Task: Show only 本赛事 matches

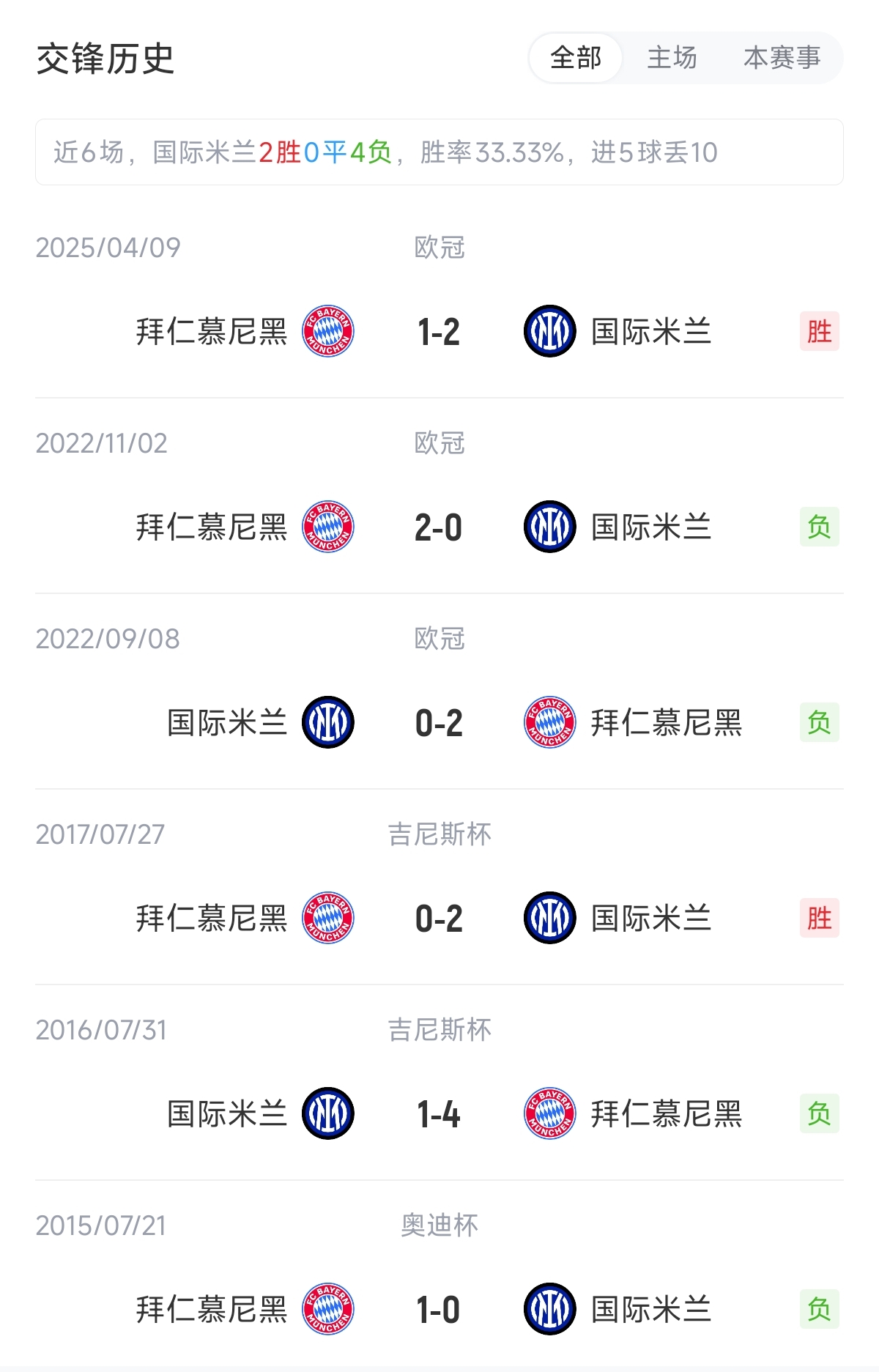Action: pos(782,58)
